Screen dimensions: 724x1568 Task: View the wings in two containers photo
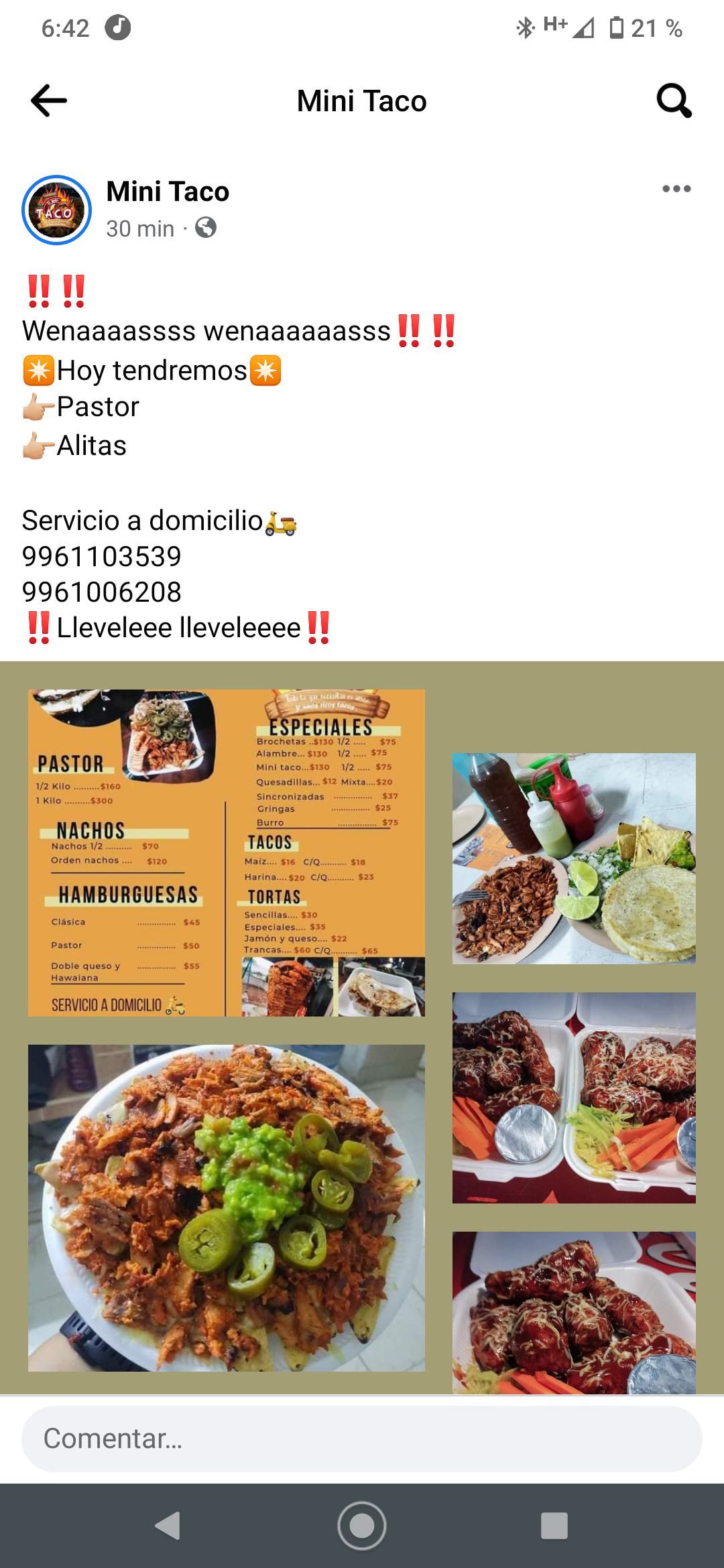pyautogui.click(x=574, y=1098)
